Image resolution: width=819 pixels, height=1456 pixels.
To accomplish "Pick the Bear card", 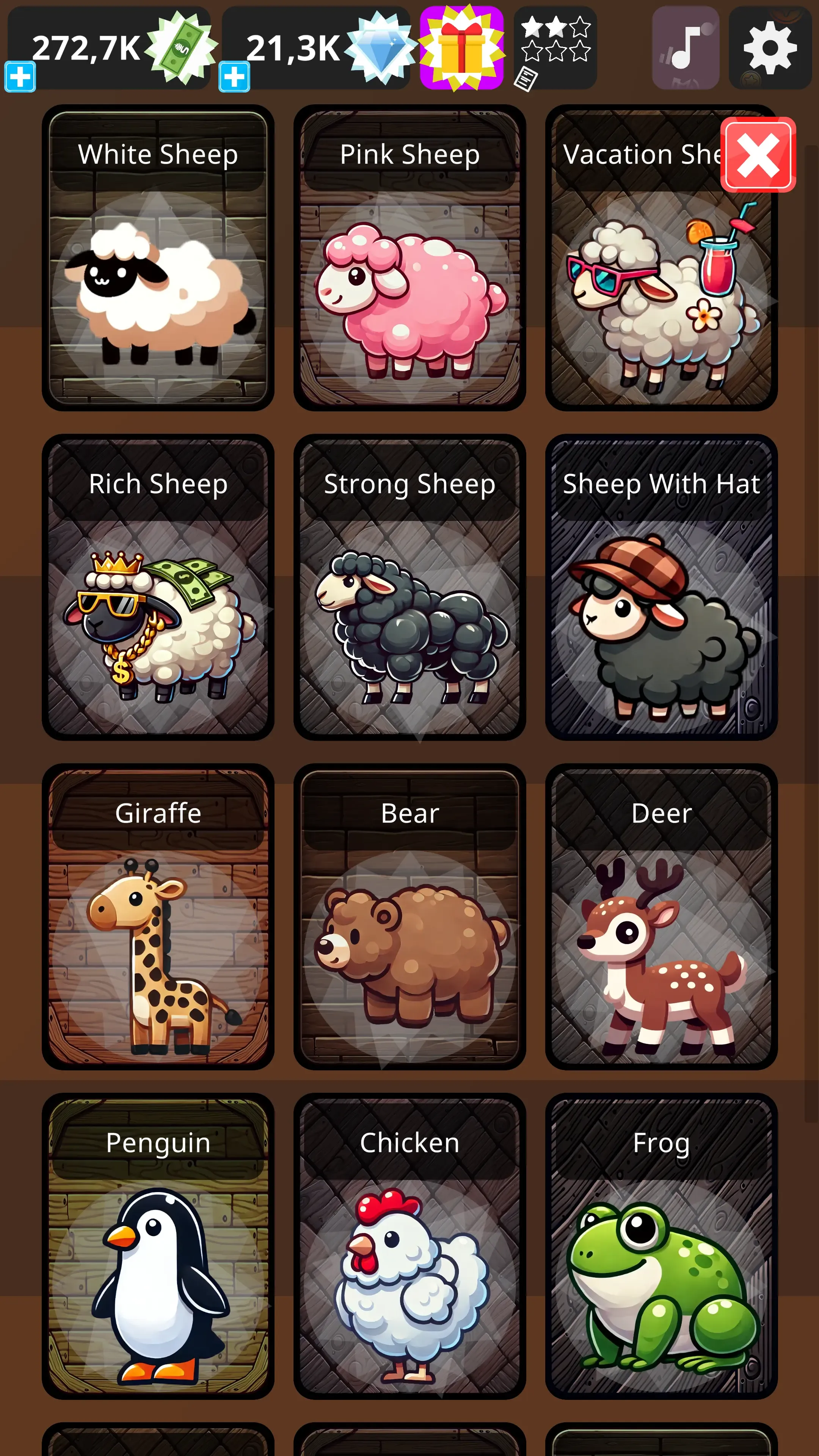I will pyautogui.click(x=409, y=917).
